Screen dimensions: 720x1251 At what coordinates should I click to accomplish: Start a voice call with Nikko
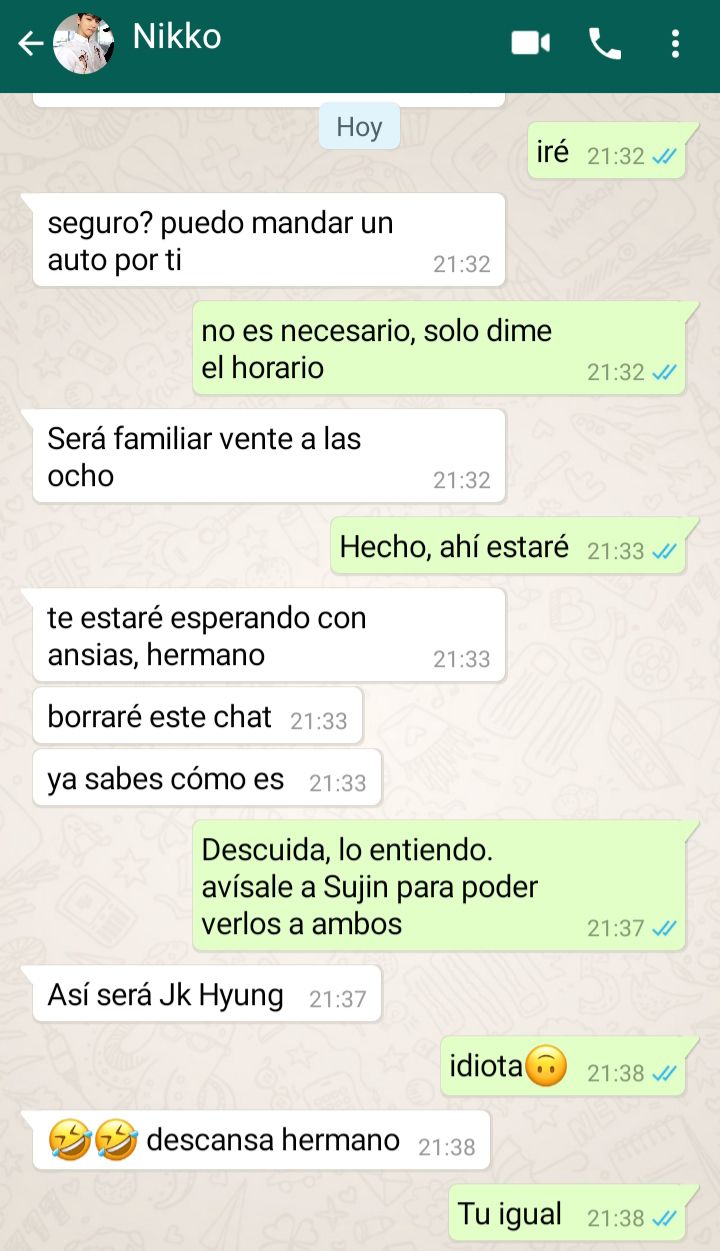(x=605, y=43)
